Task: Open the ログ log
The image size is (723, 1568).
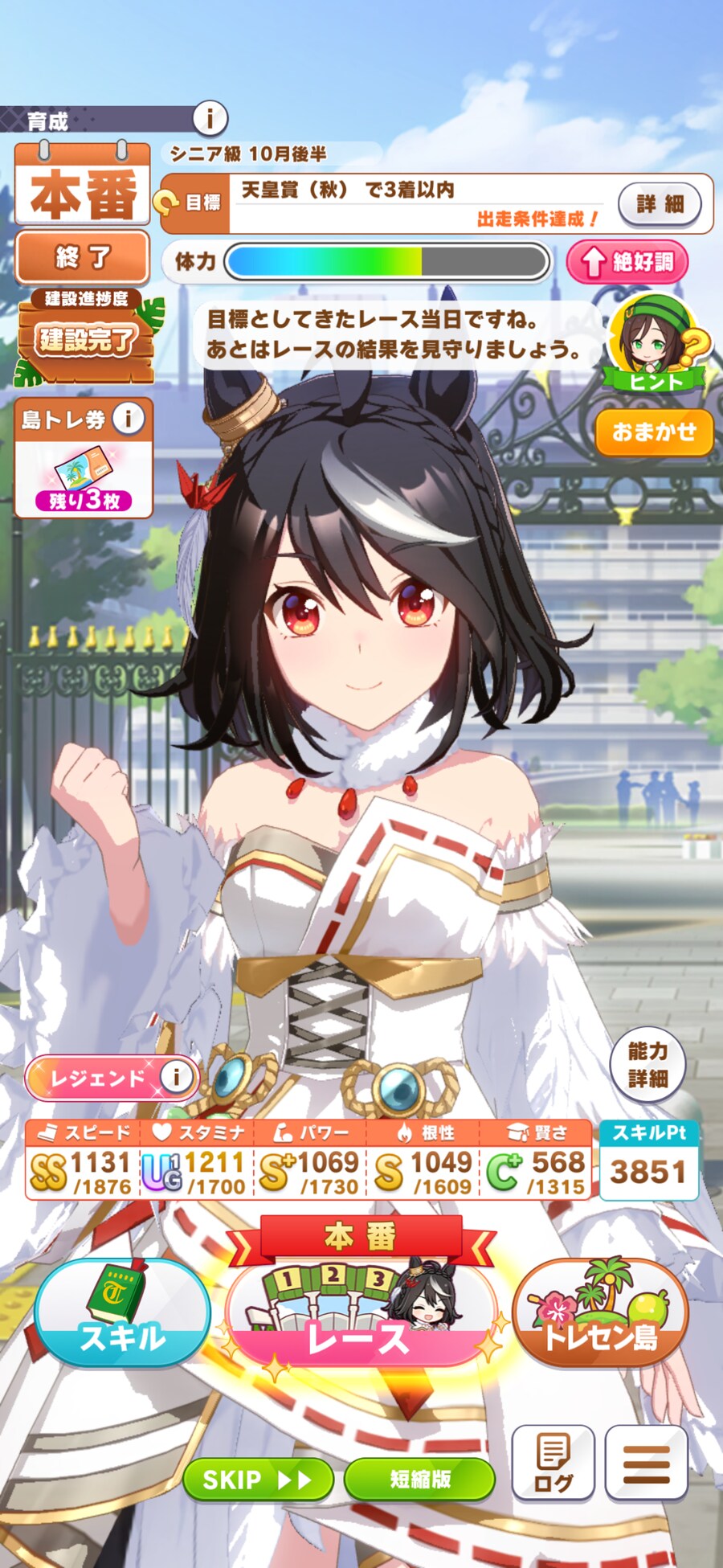Action: [553, 1464]
